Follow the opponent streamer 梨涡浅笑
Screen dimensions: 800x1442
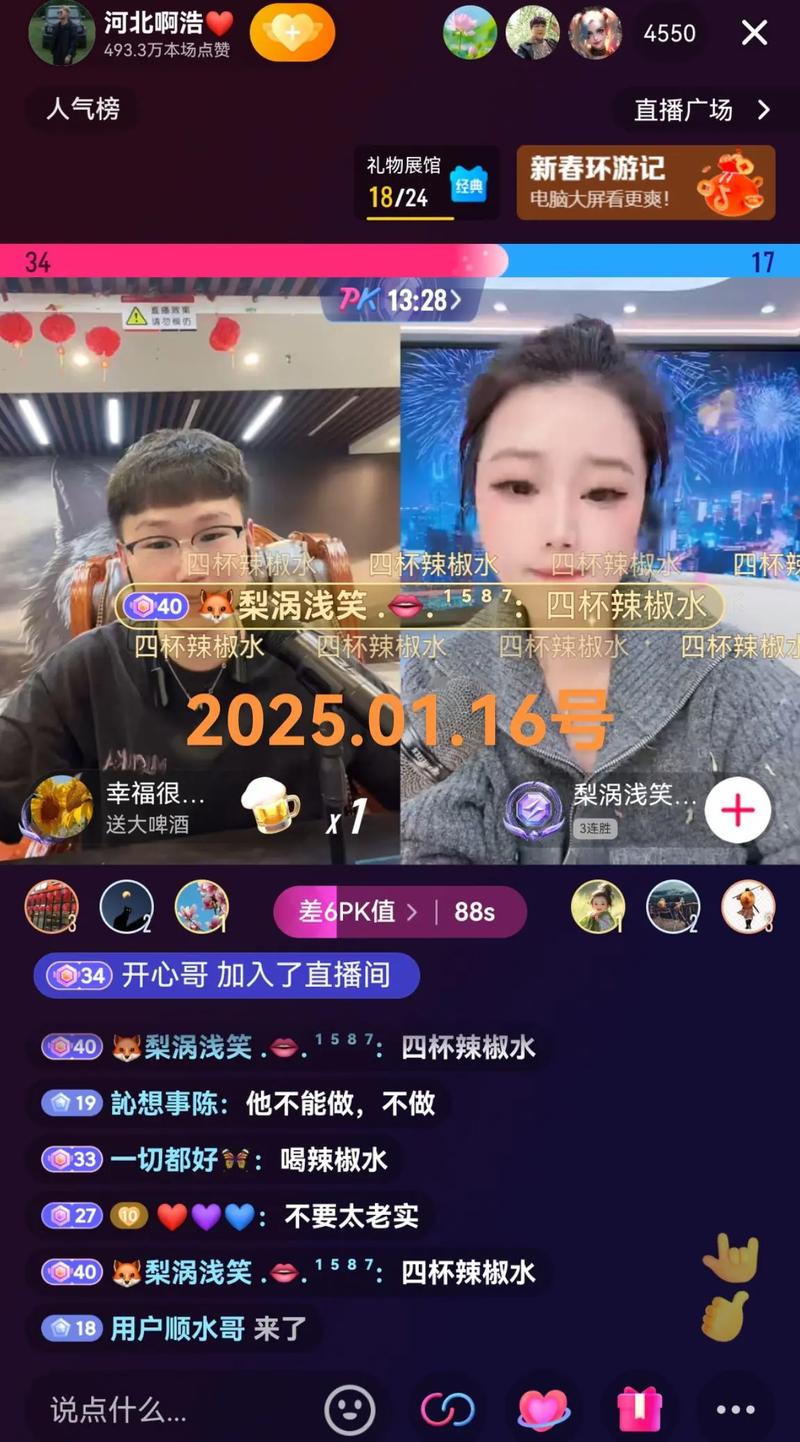tap(738, 810)
